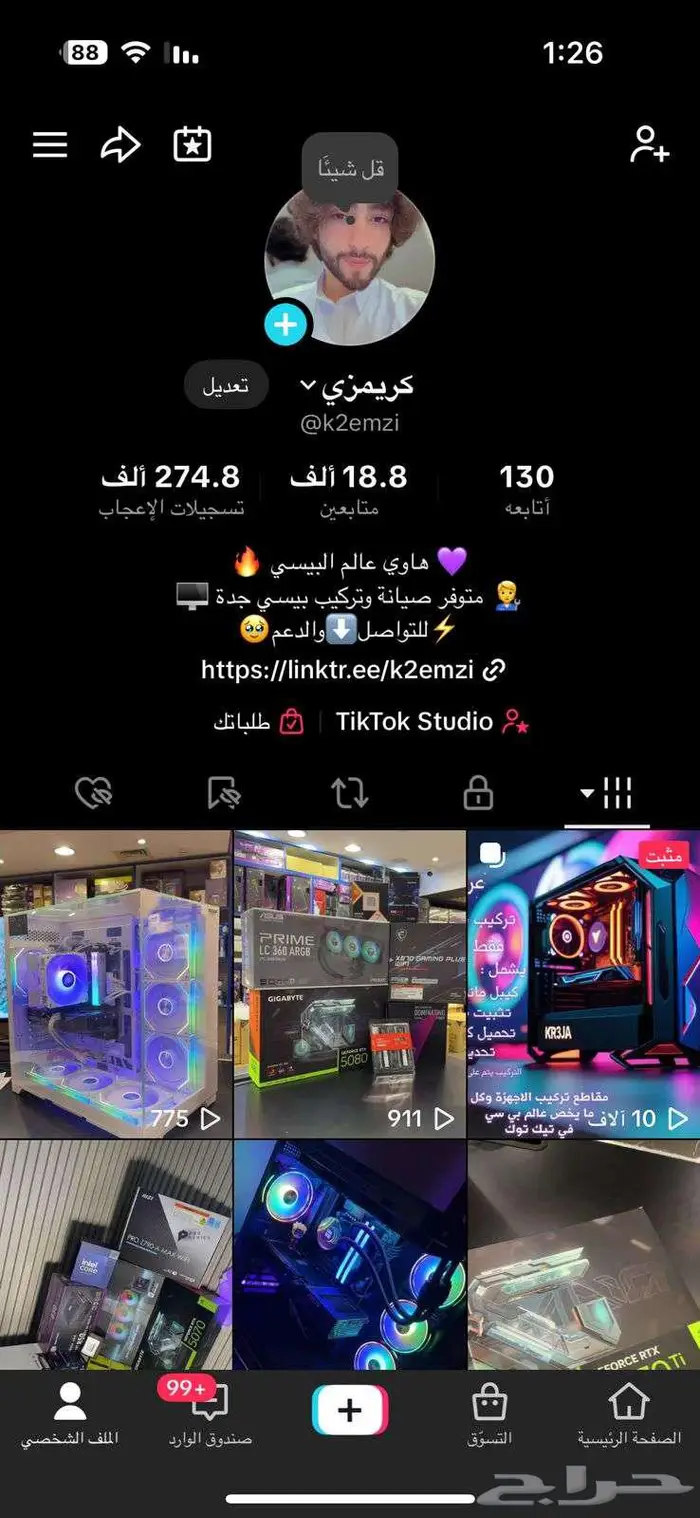This screenshot has width=700, height=1518.
Task: Share this profile via arrow icon
Action: pyautogui.click(x=120, y=145)
